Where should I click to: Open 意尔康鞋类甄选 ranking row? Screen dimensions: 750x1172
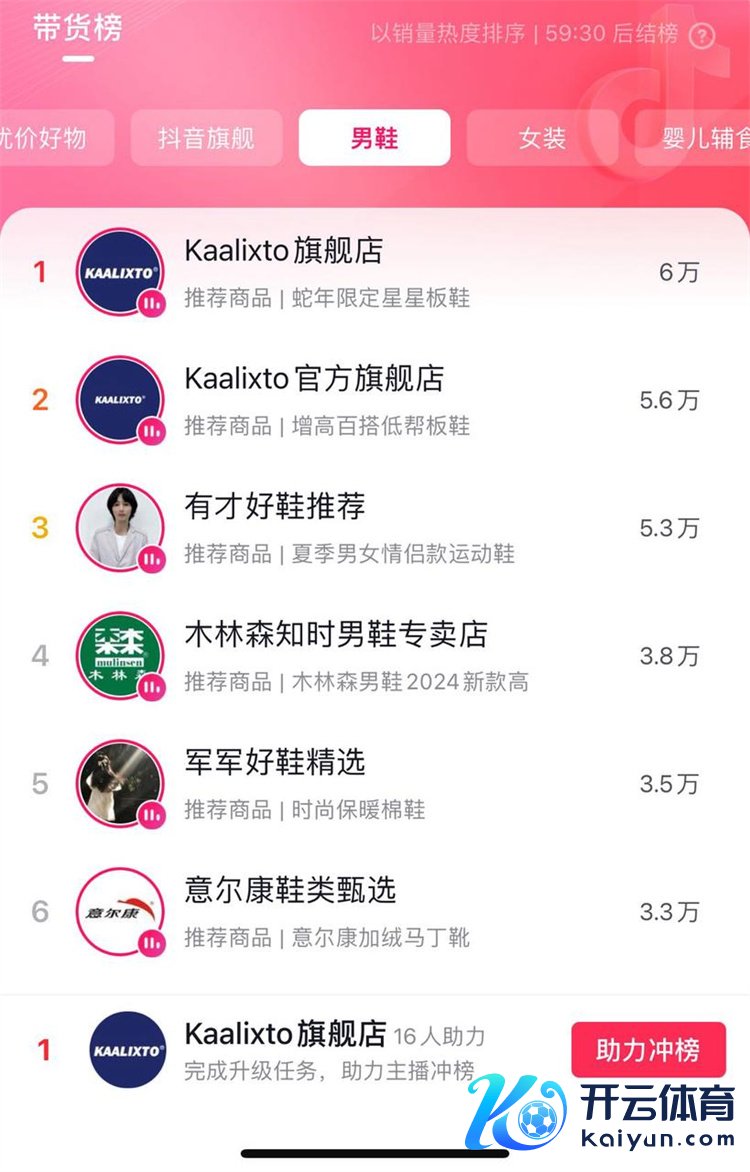(x=375, y=911)
